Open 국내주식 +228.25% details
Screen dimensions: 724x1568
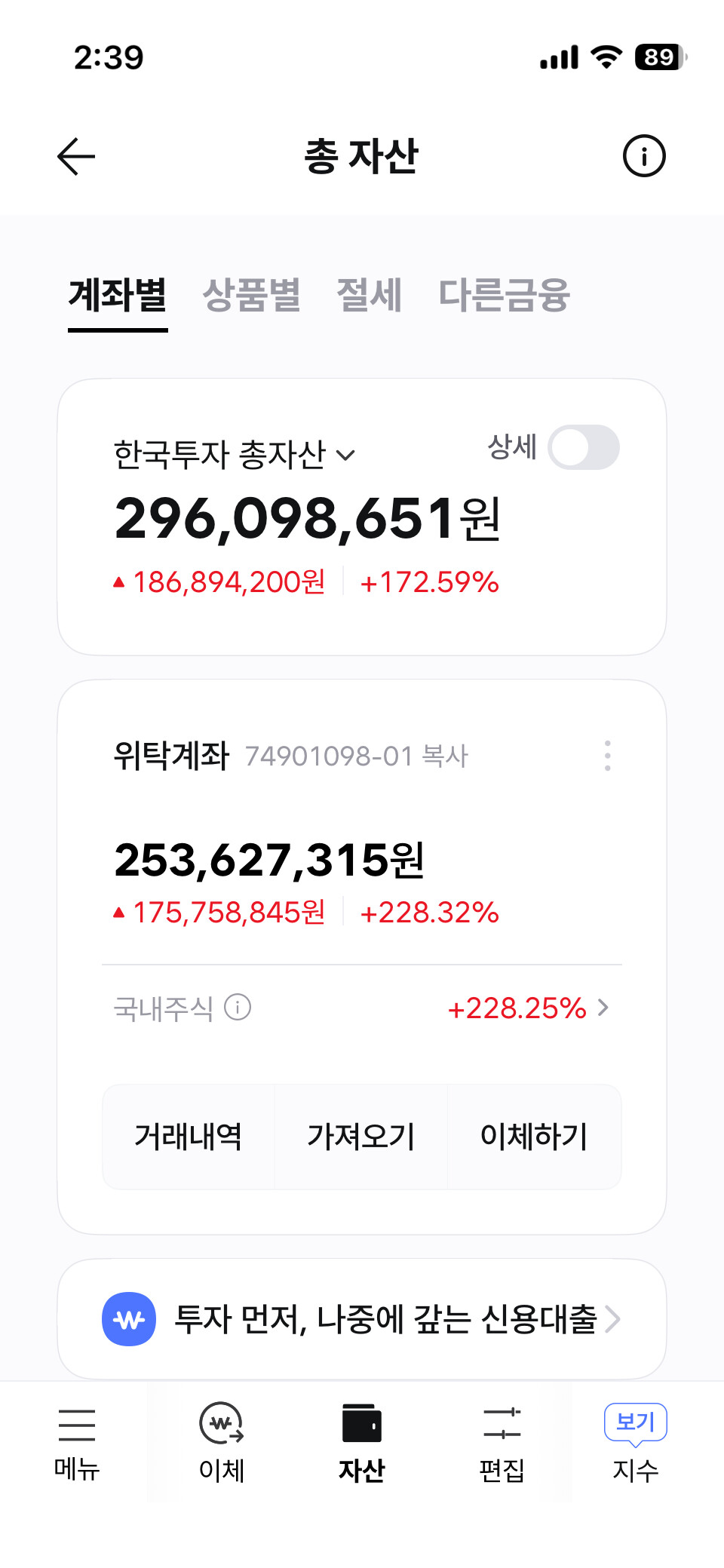pyautogui.click(x=528, y=1008)
